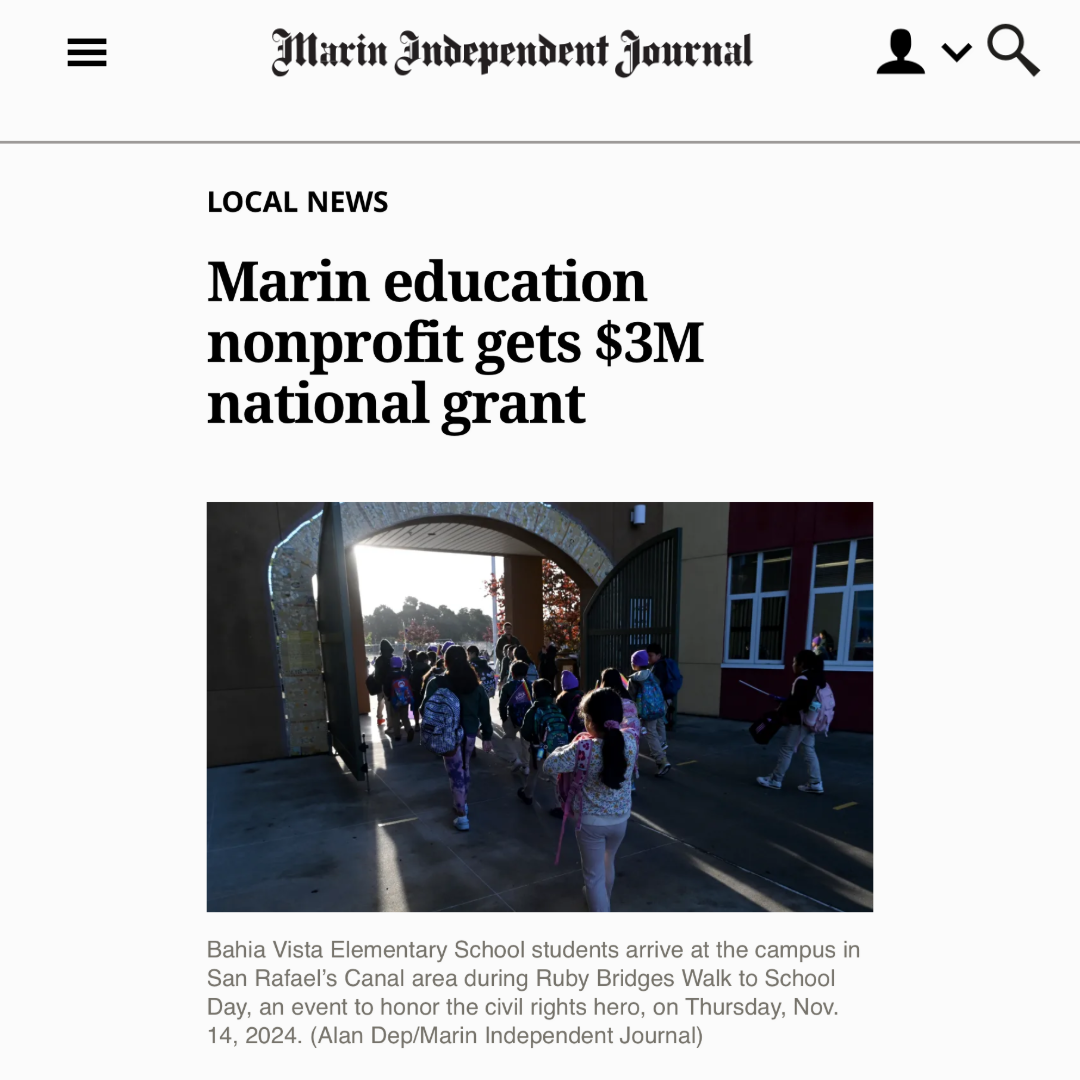Open the user account dropdown

point(922,52)
